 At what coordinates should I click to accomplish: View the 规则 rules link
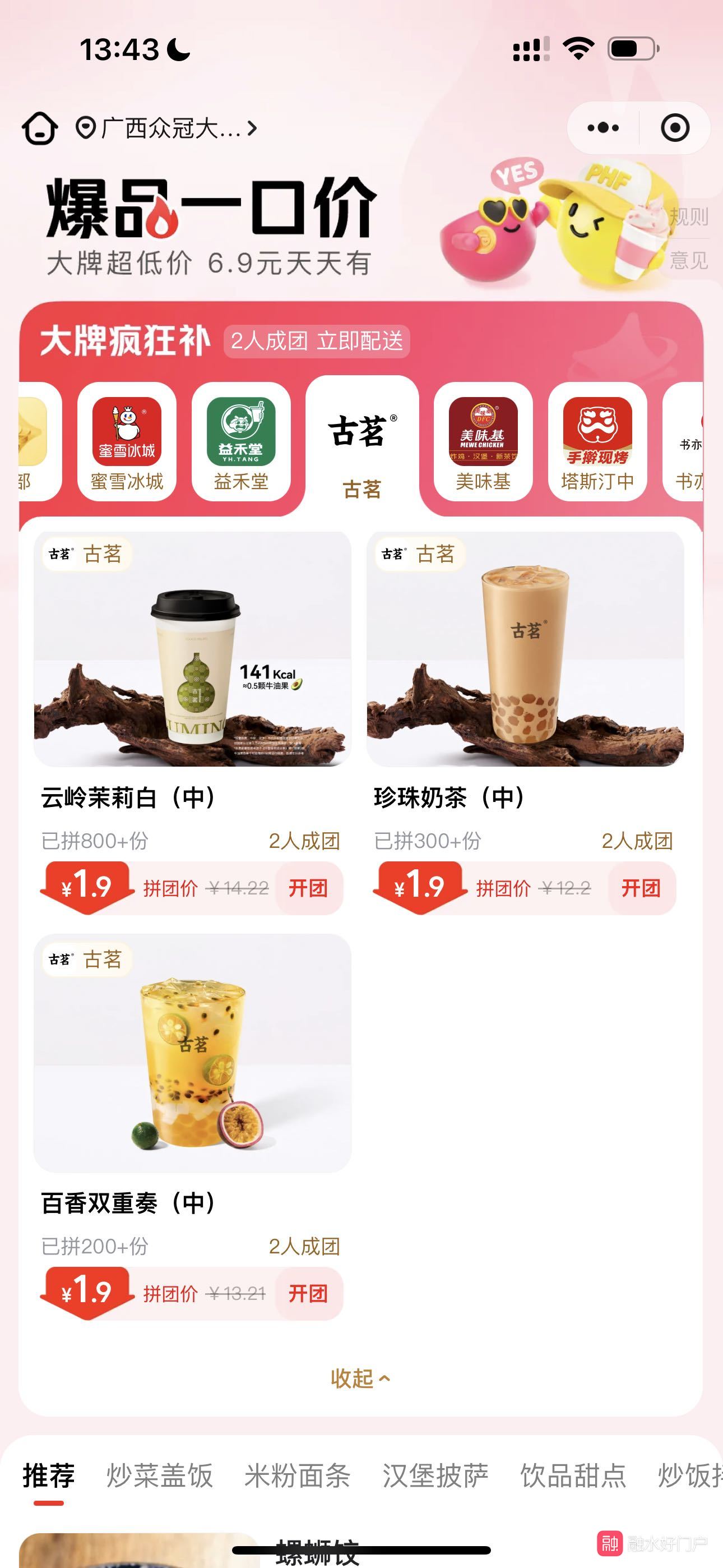688,216
